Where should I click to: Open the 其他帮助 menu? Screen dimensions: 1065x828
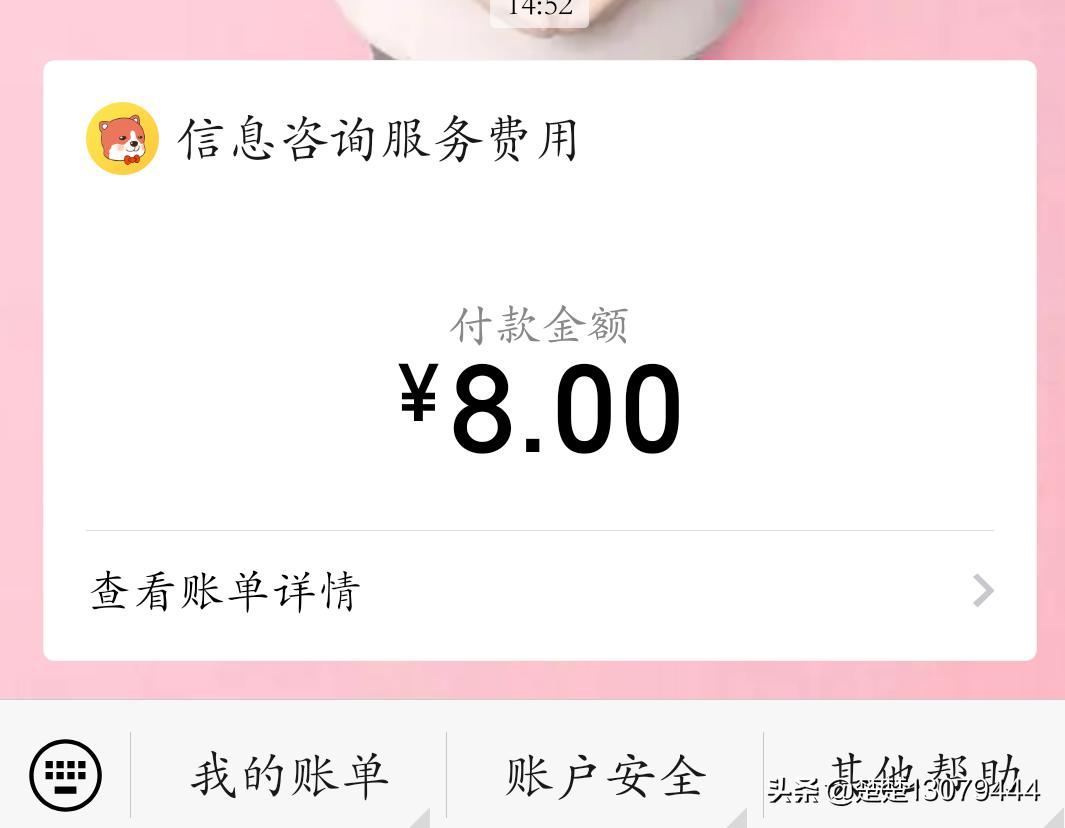point(915,774)
